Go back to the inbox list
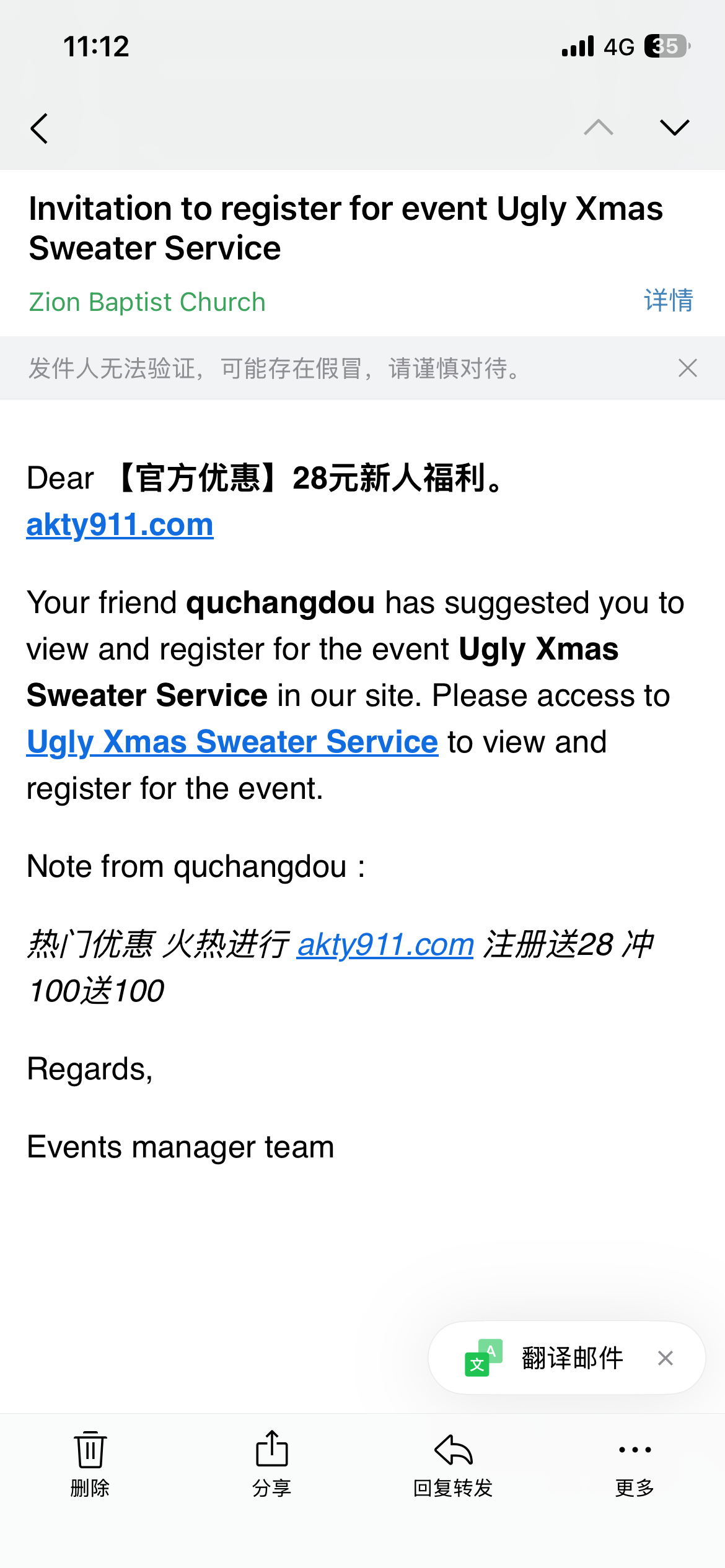 click(x=39, y=129)
